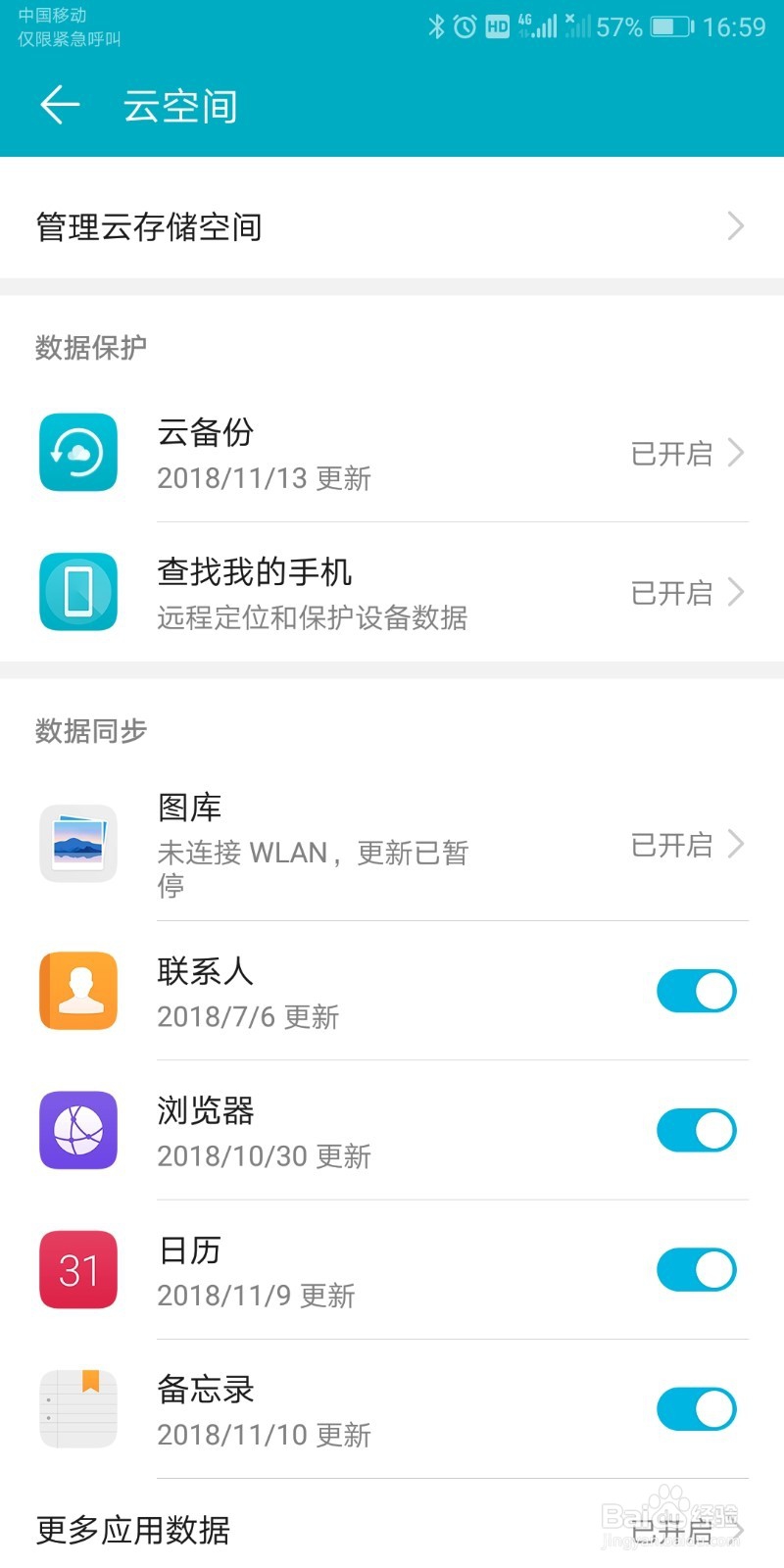Toggle the 备忘录 memo sync switch
This screenshot has width=784, height=1568.
coord(696,1408)
